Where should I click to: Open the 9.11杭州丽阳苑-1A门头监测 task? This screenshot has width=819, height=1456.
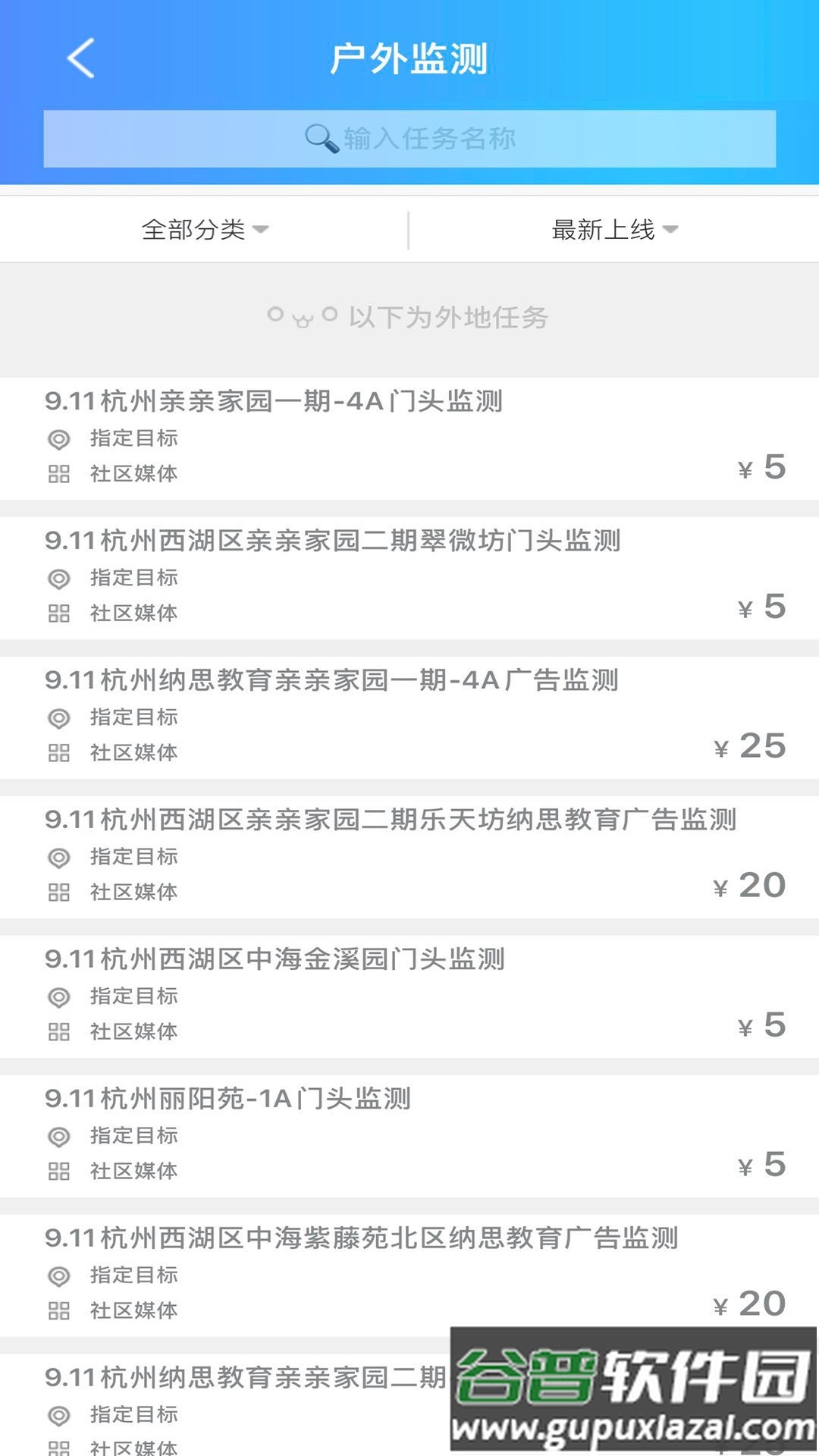[227, 1100]
